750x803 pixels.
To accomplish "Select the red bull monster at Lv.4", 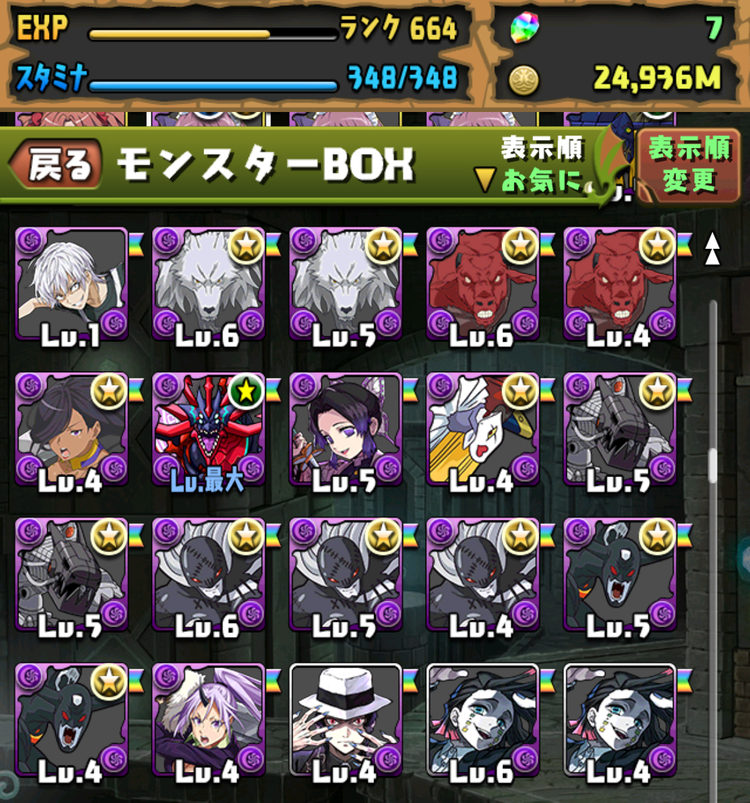I will (x=619, y=287).
